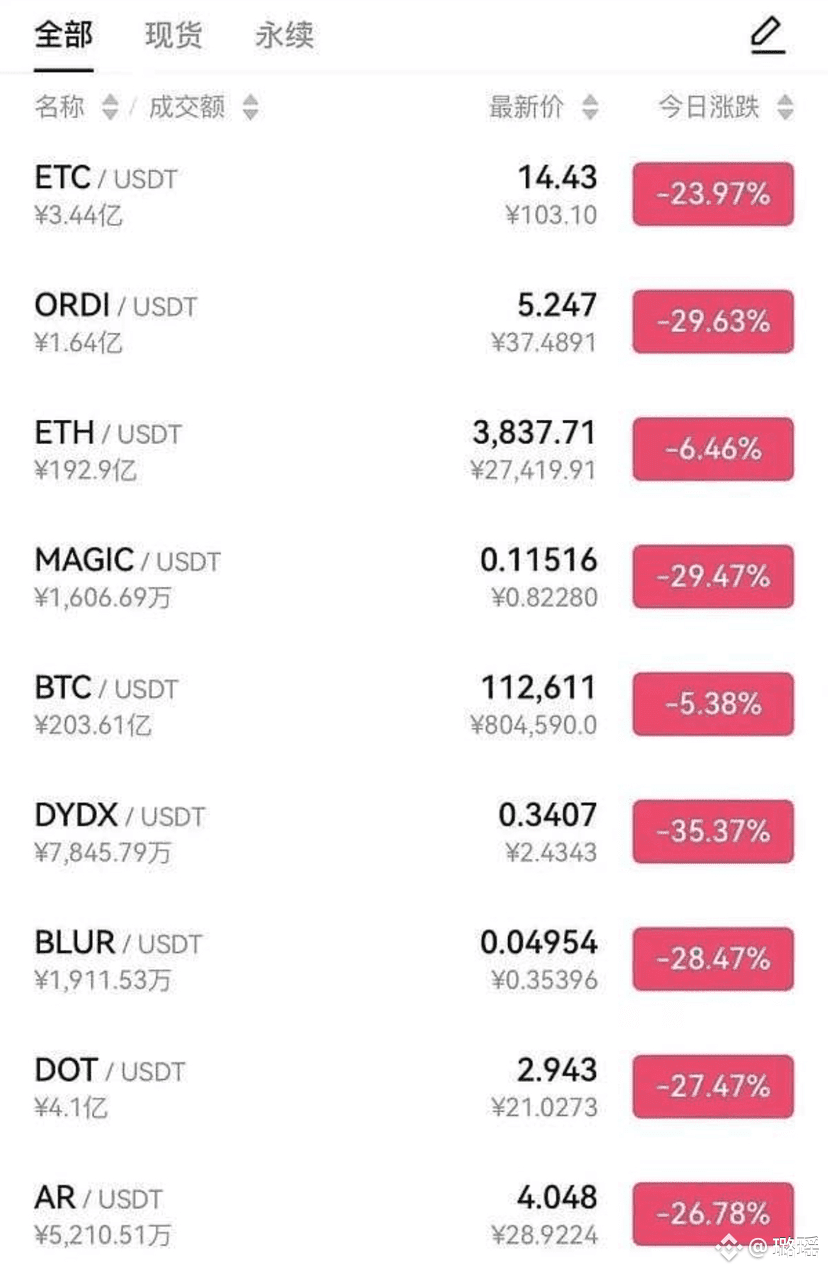Open the watchlist edit pencil icon
828x1273 pixels.
point(766,33)
